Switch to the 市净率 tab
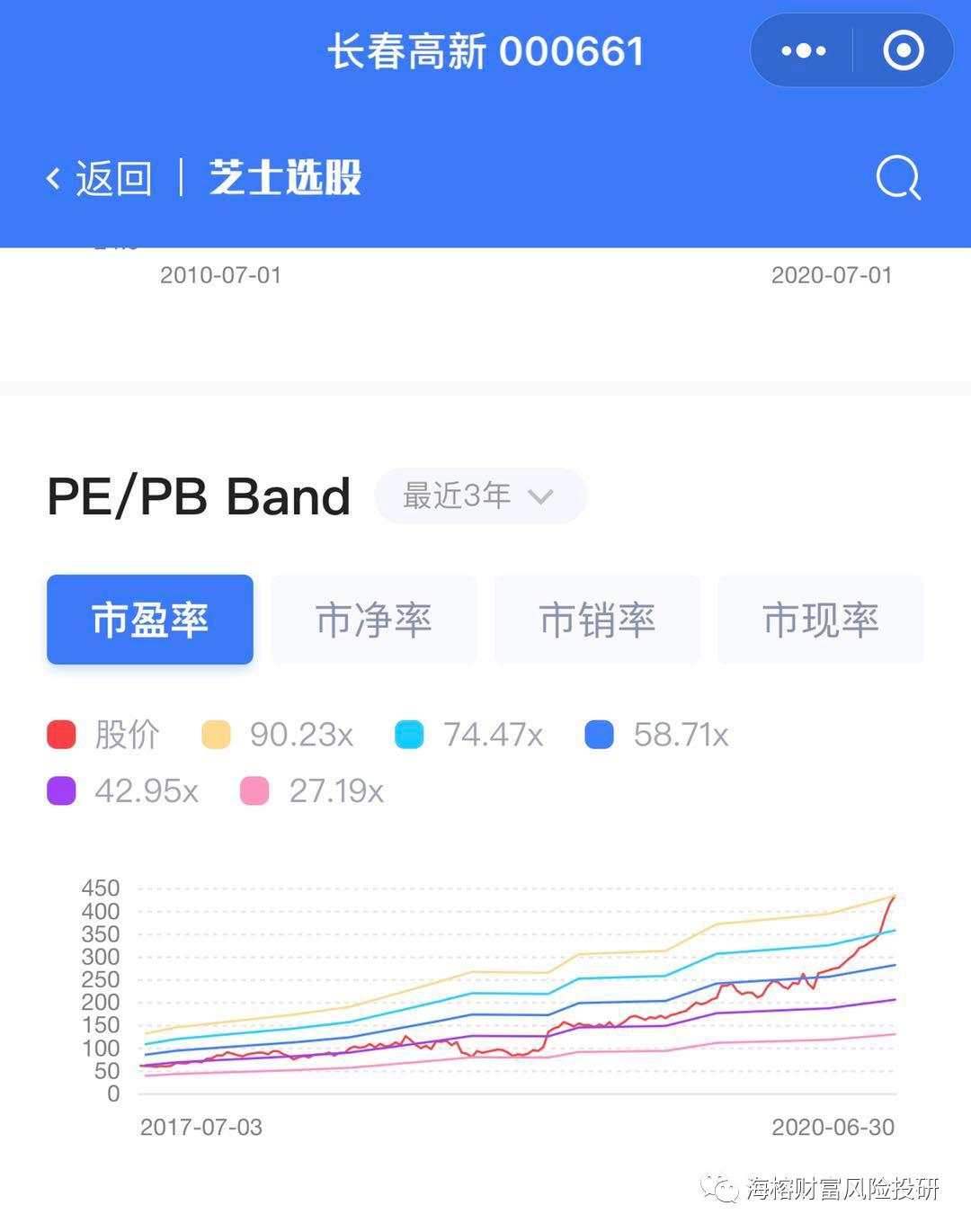 (373, 620)
